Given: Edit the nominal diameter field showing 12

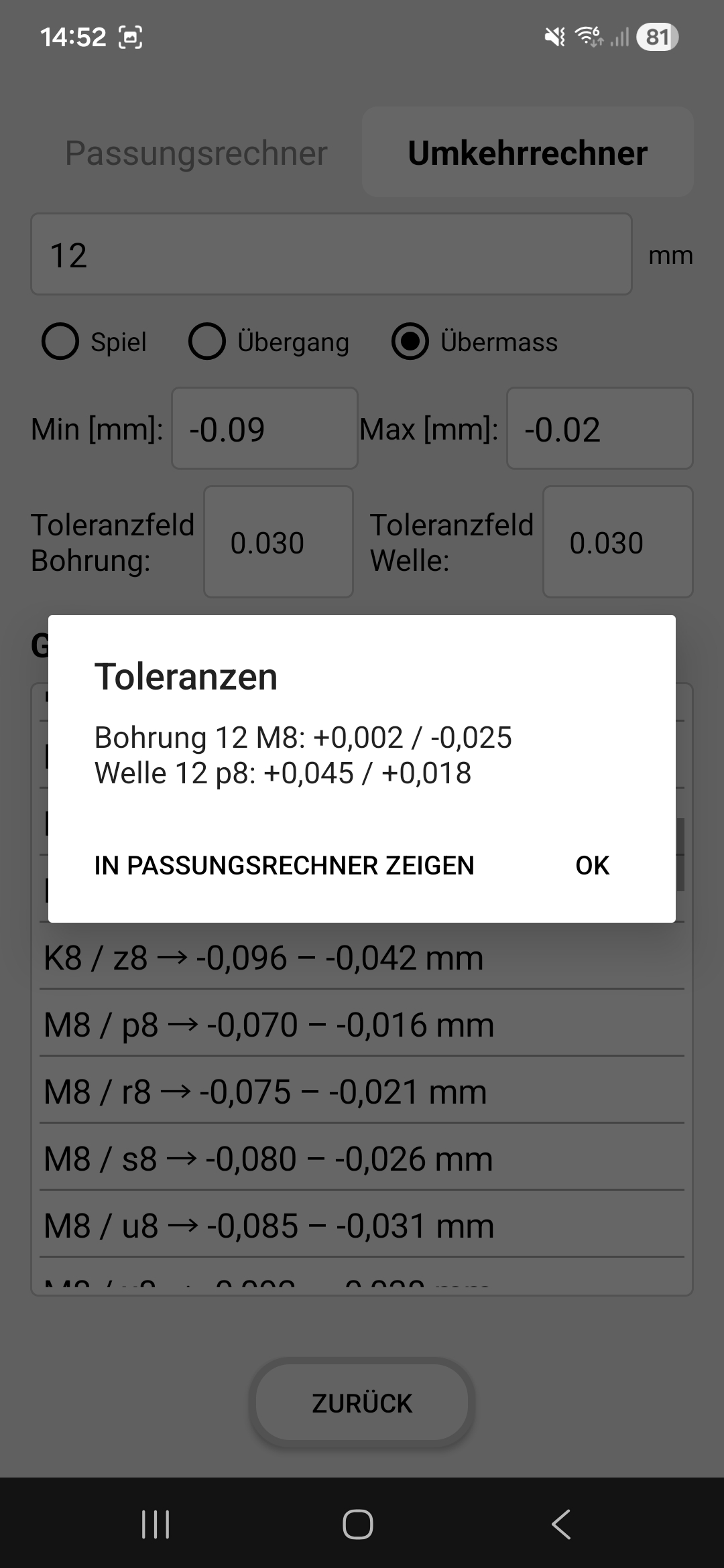Looking at the screenshot, I should 331,255.
